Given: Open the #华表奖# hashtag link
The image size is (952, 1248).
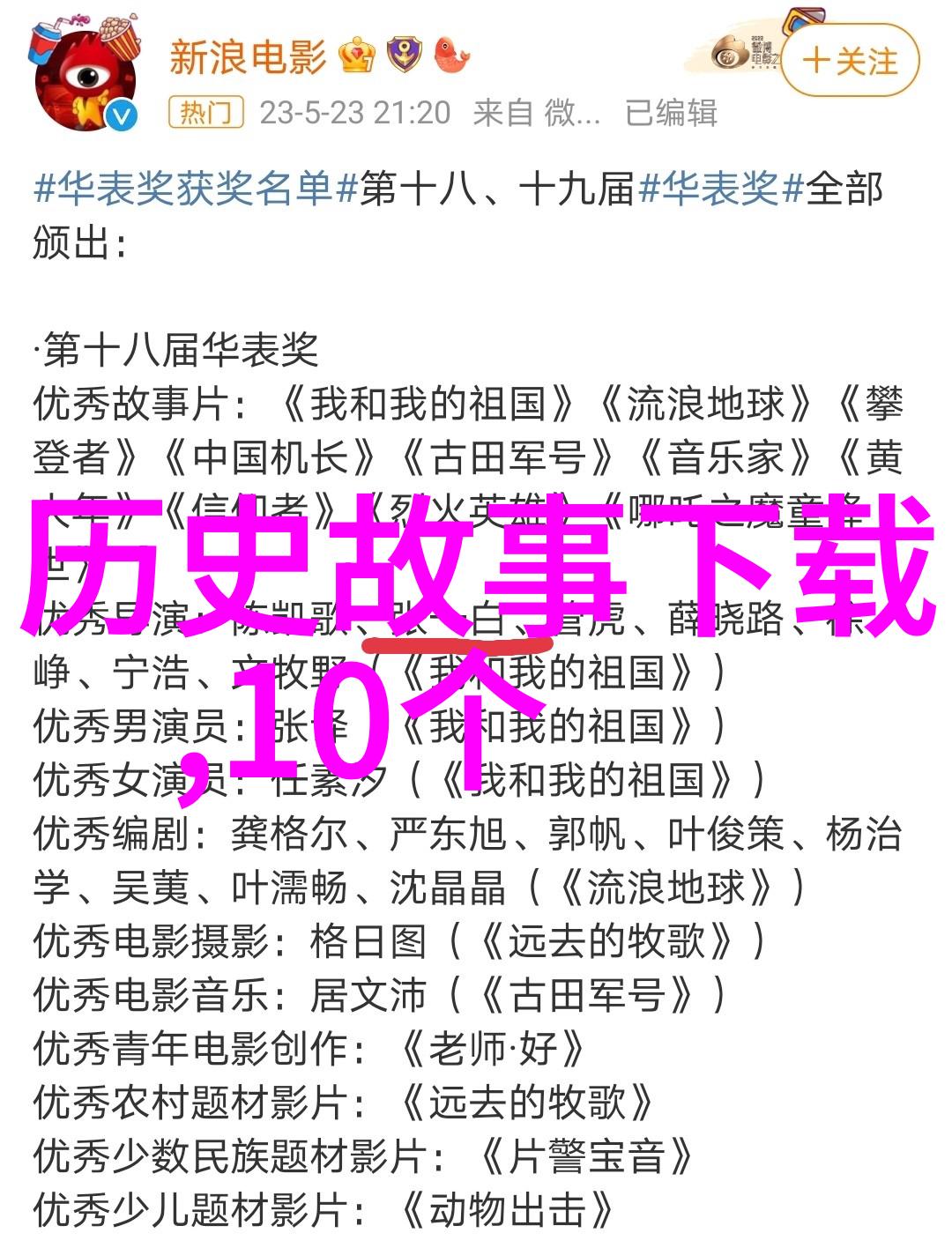Looking at the screenshot, I should tap(721, 189).
